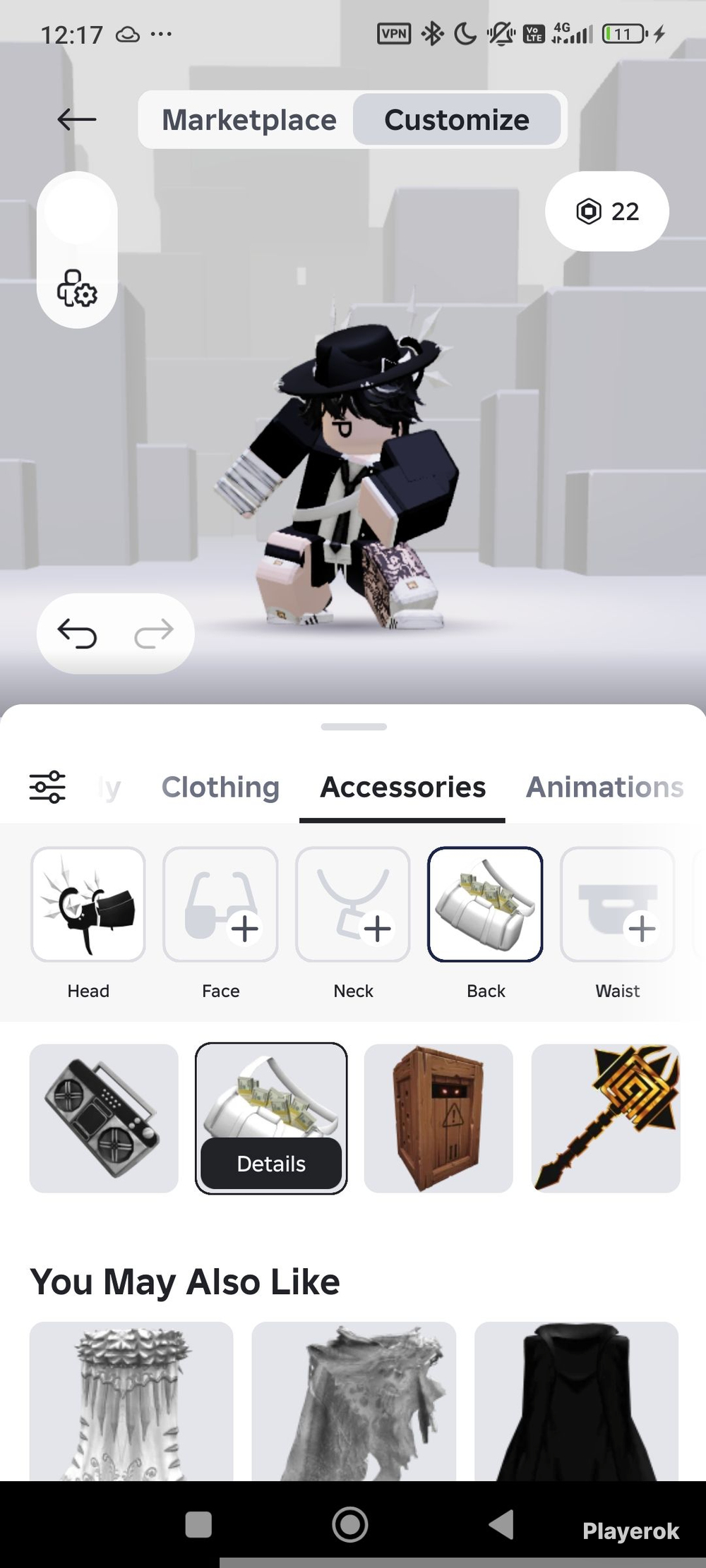Equip the boombox back accessory

tap(104, 1118)
